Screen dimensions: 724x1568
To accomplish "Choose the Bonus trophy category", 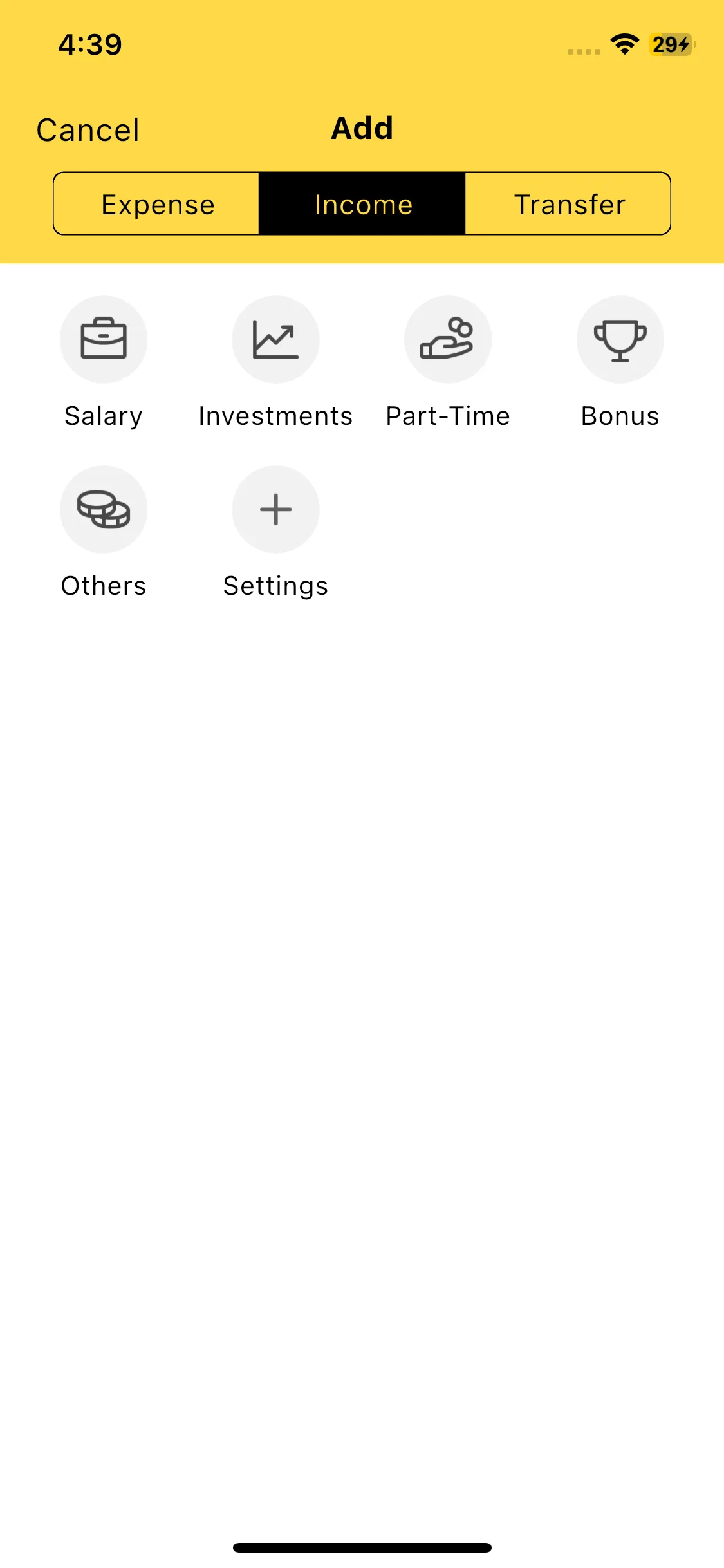I will [x=620, y=340].
